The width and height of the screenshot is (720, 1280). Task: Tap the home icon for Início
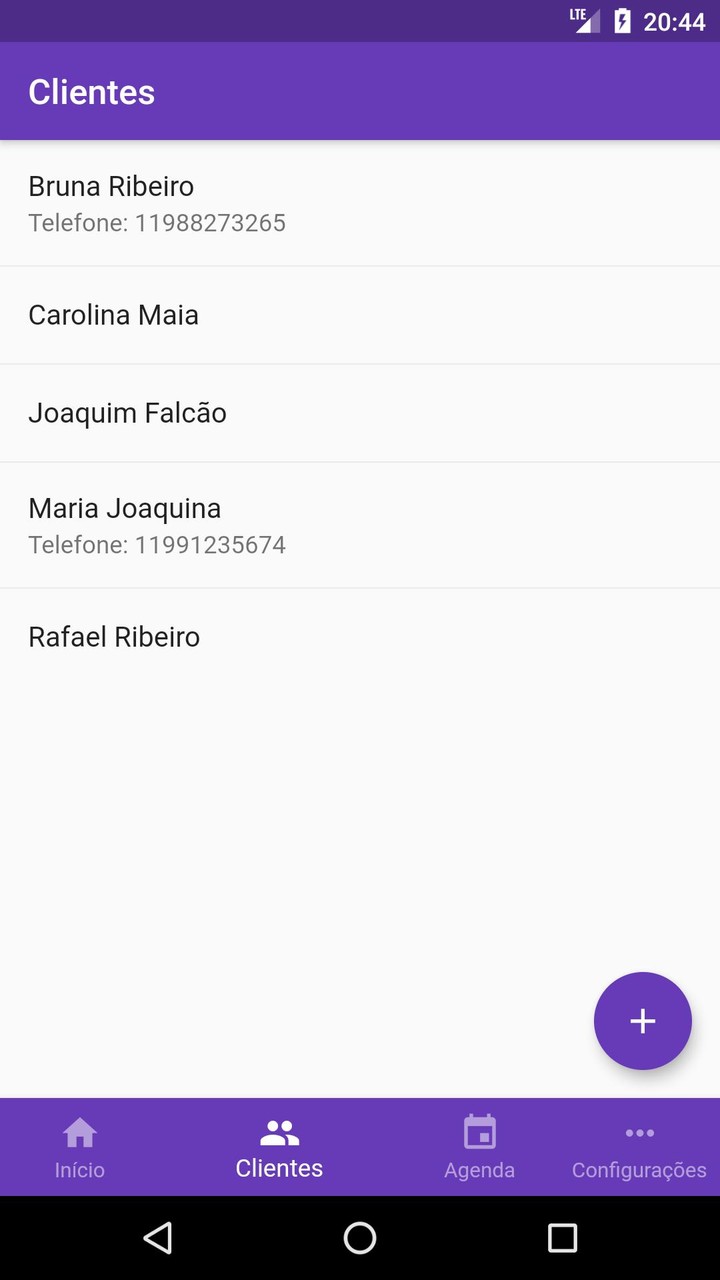click(x=80, y=1131)
